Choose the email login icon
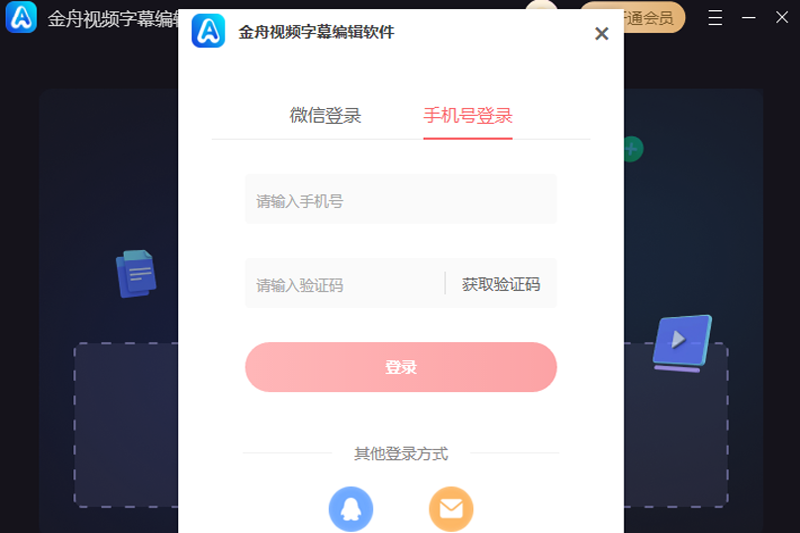The image size is (800, 533). click(x=451, y=509)
